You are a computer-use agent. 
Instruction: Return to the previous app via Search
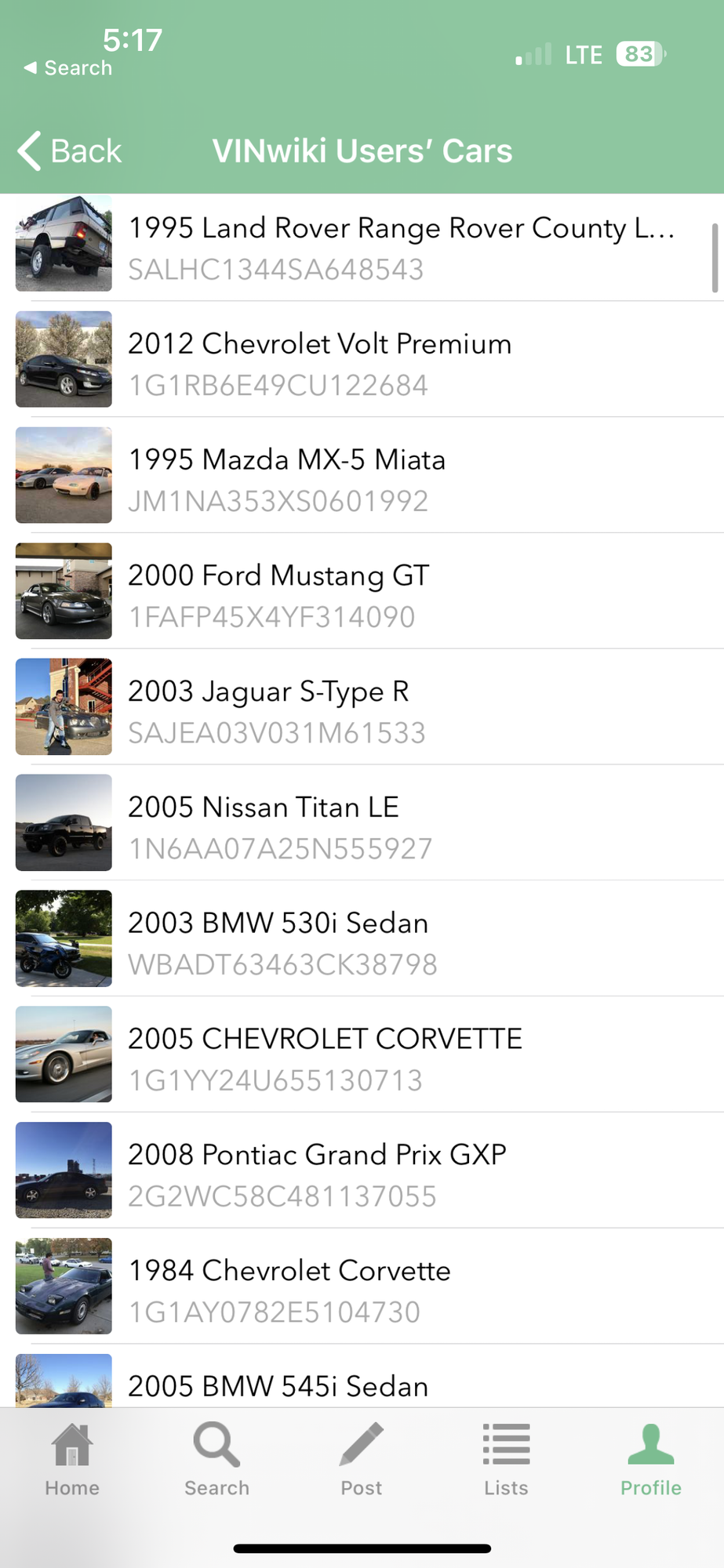click(68, 68)
